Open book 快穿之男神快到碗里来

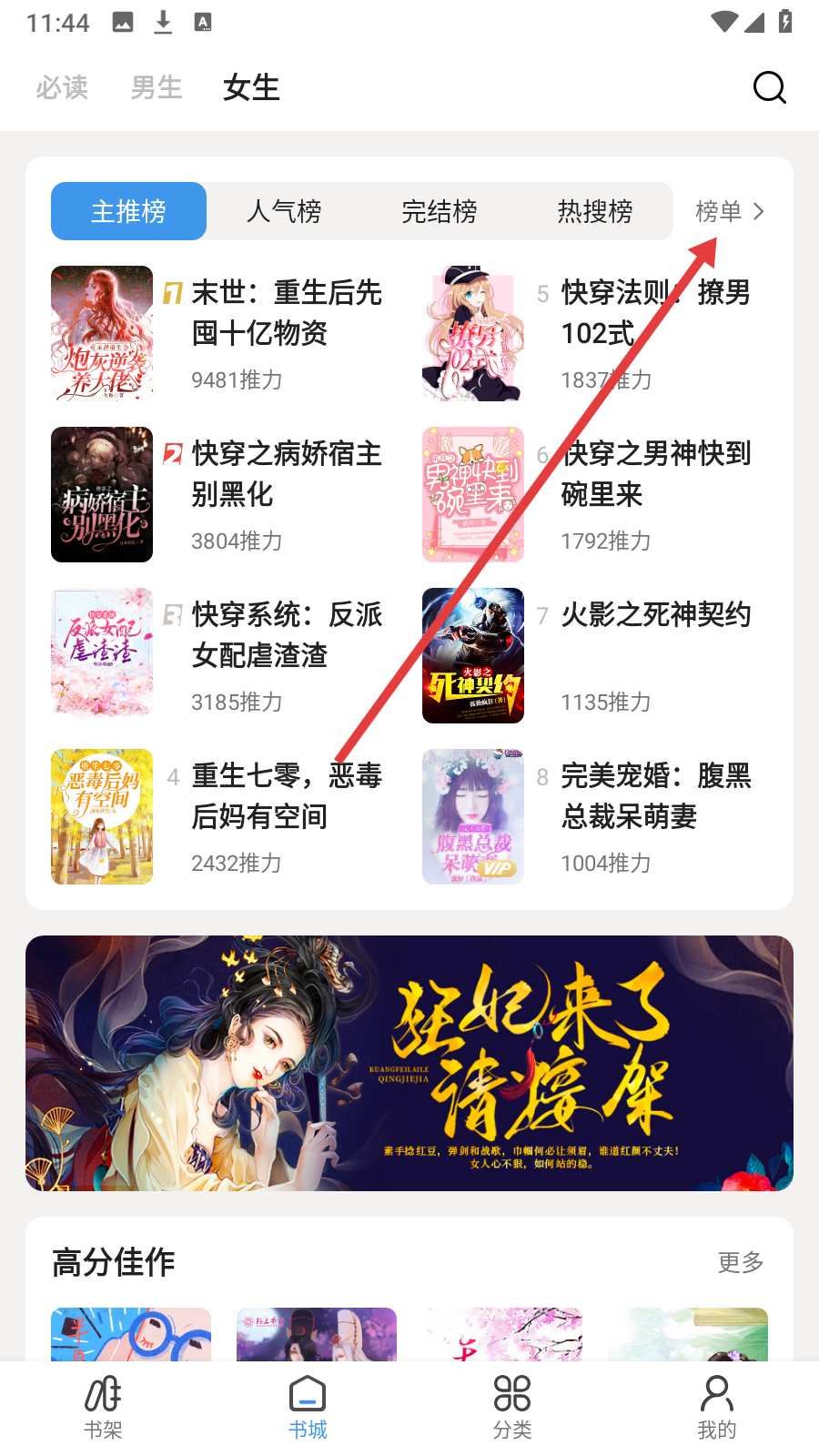655,474
